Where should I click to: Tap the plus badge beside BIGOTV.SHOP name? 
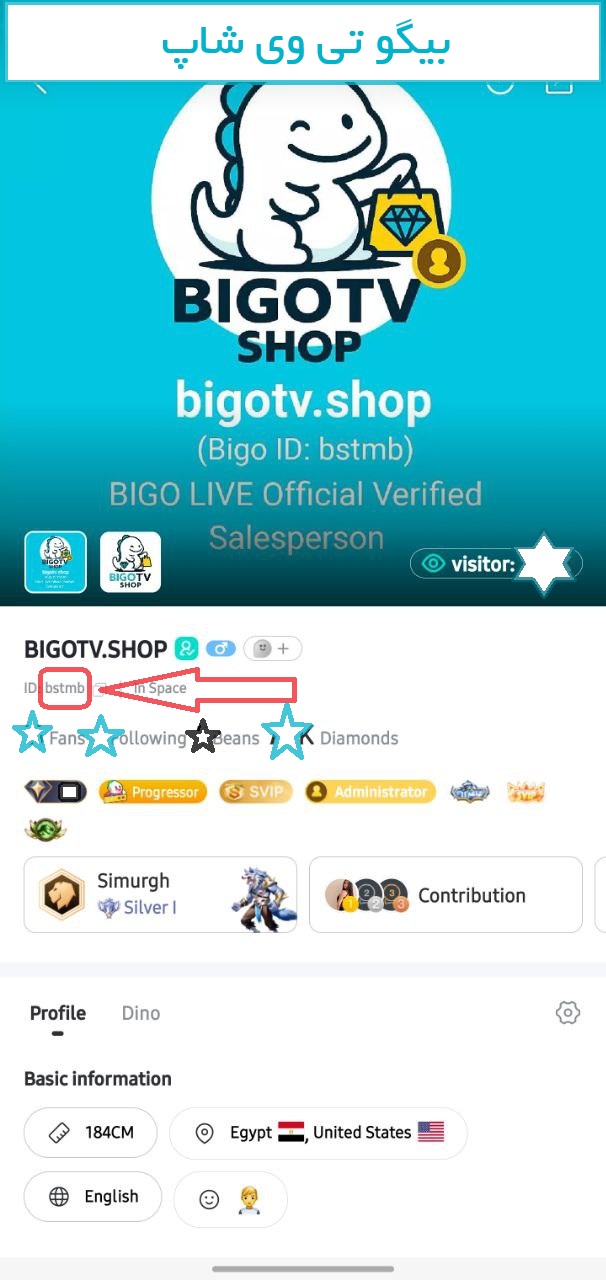point(272,649)
